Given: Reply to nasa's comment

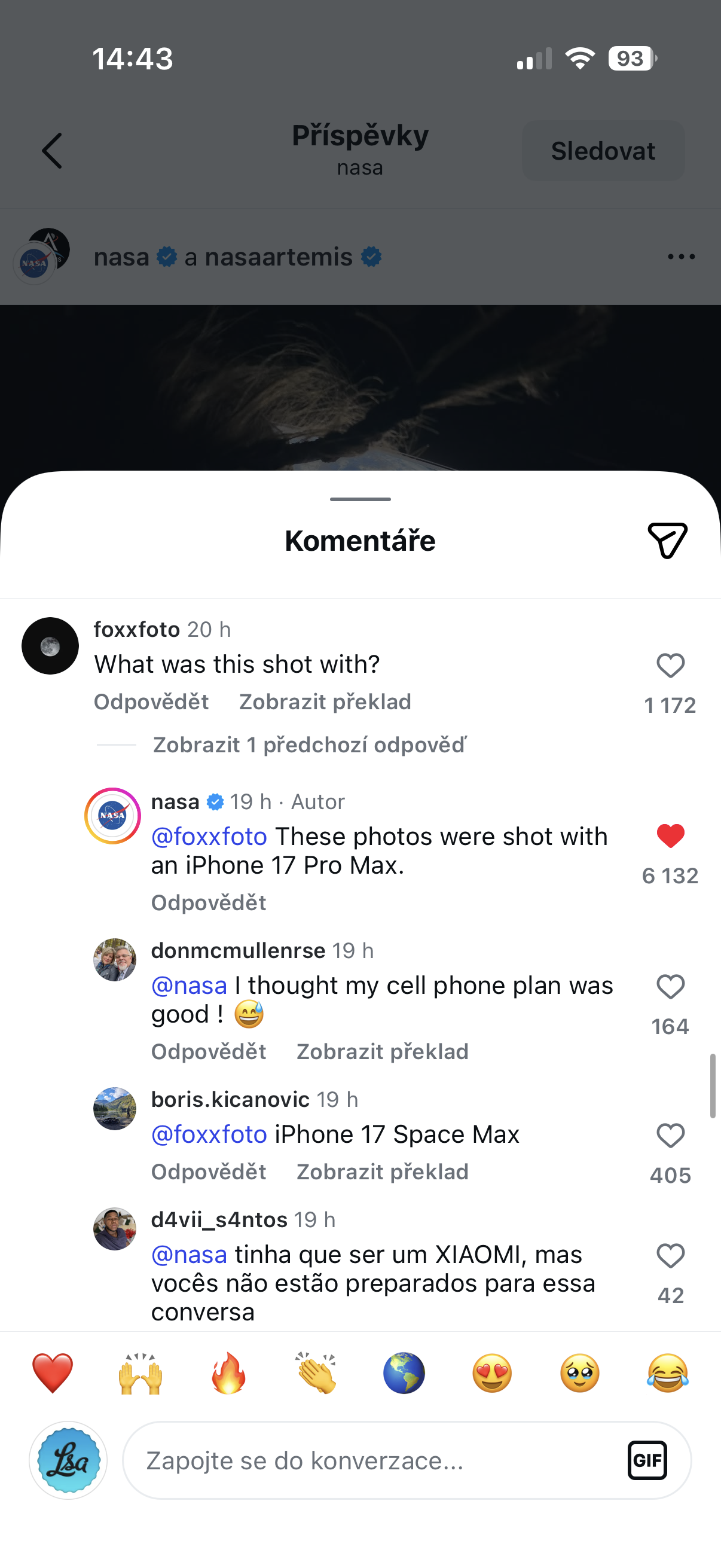Looking at the screenshot, I should (208, 902).
